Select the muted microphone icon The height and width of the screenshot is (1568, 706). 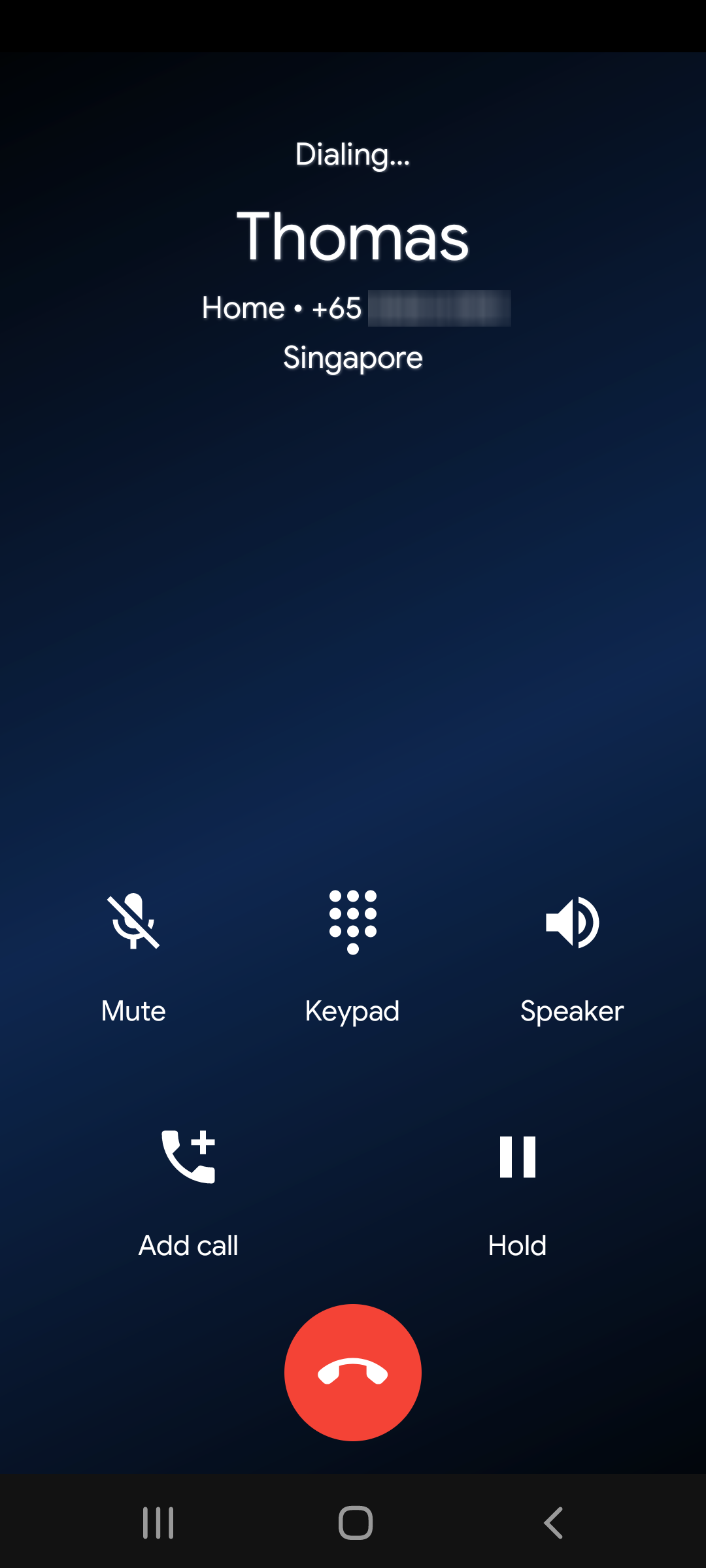pyautogui.click(x=133, y=923)
